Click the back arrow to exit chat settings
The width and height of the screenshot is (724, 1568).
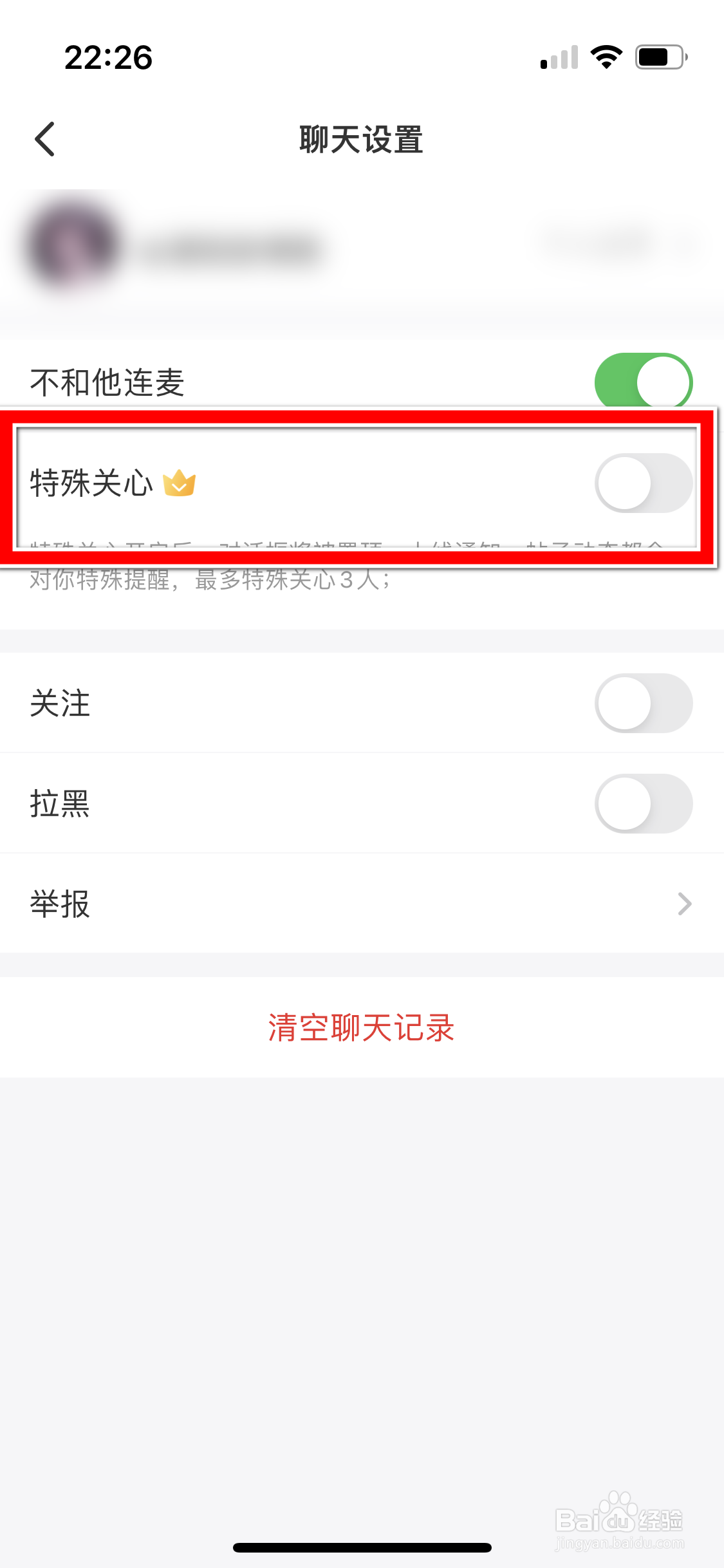coord(44,139)
